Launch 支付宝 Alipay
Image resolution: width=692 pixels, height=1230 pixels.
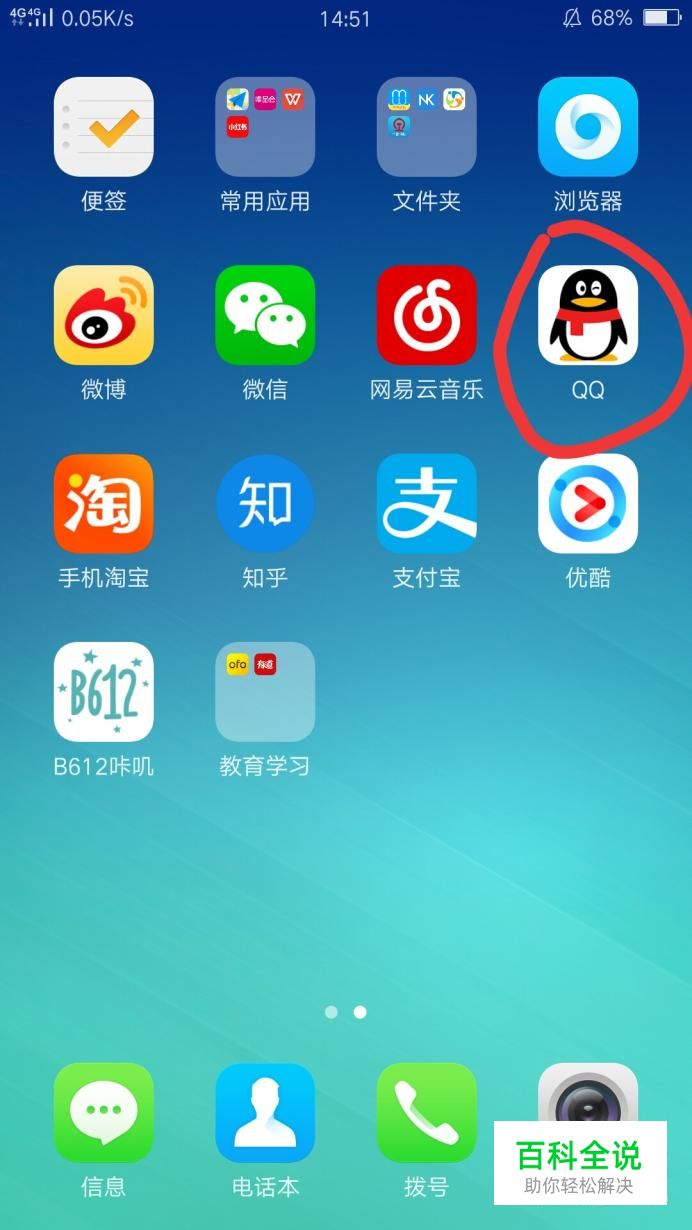coord(426,503)
